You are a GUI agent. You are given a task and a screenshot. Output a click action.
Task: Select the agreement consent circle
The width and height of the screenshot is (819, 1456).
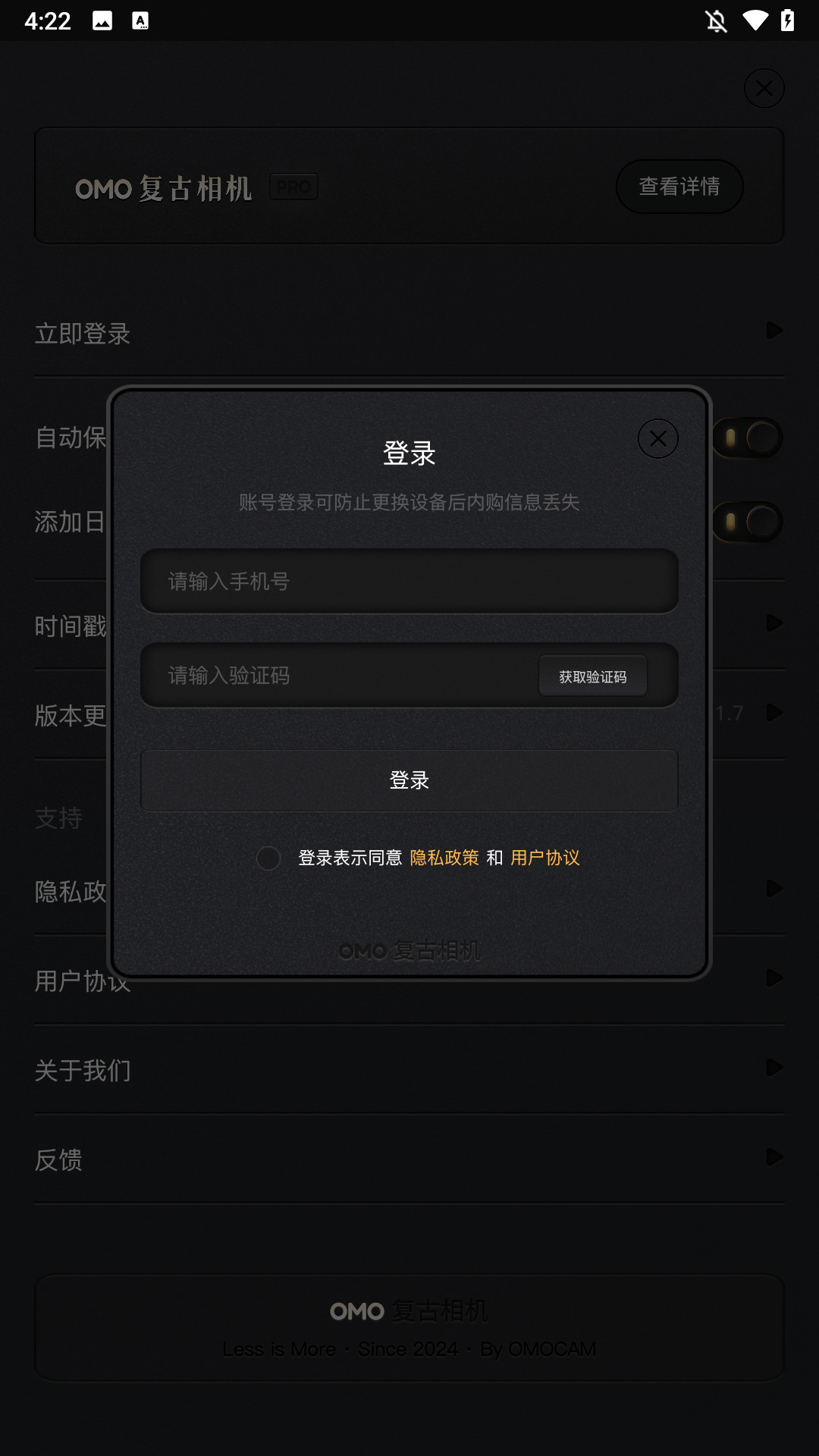(268, 858)
